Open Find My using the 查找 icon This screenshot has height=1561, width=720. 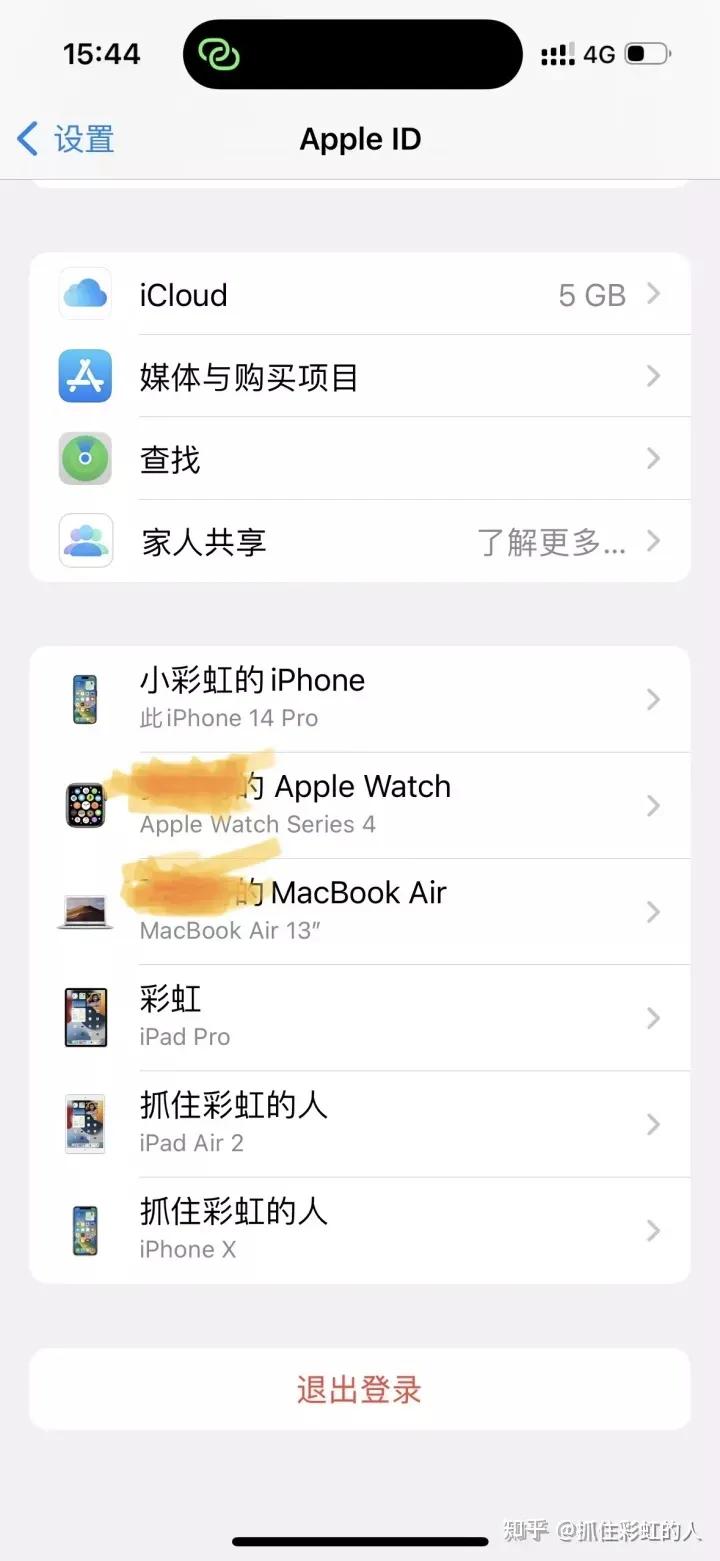pyautogui.click(x=85, y=458)
